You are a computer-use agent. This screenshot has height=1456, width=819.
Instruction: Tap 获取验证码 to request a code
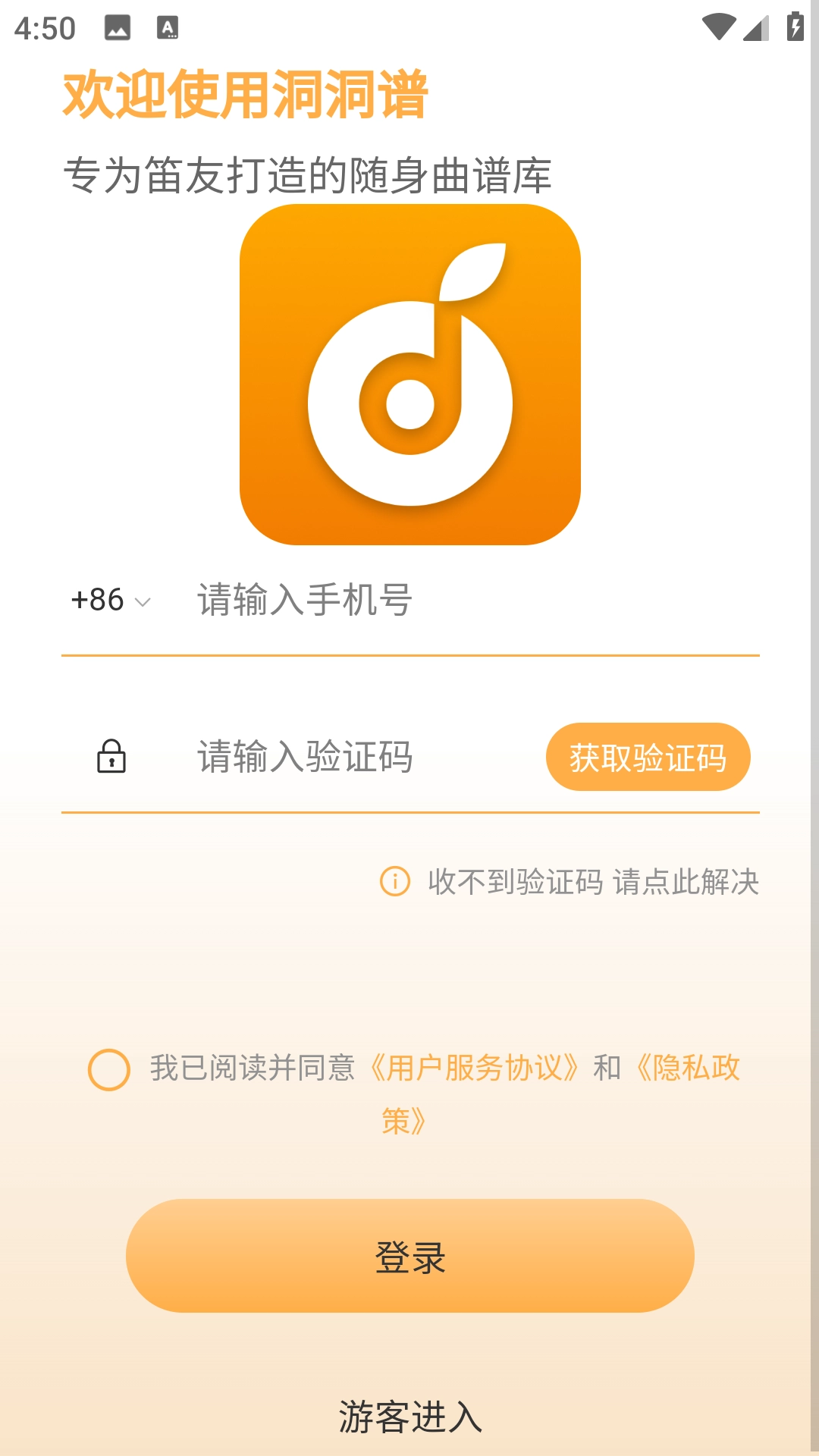(x=648, y=757)
